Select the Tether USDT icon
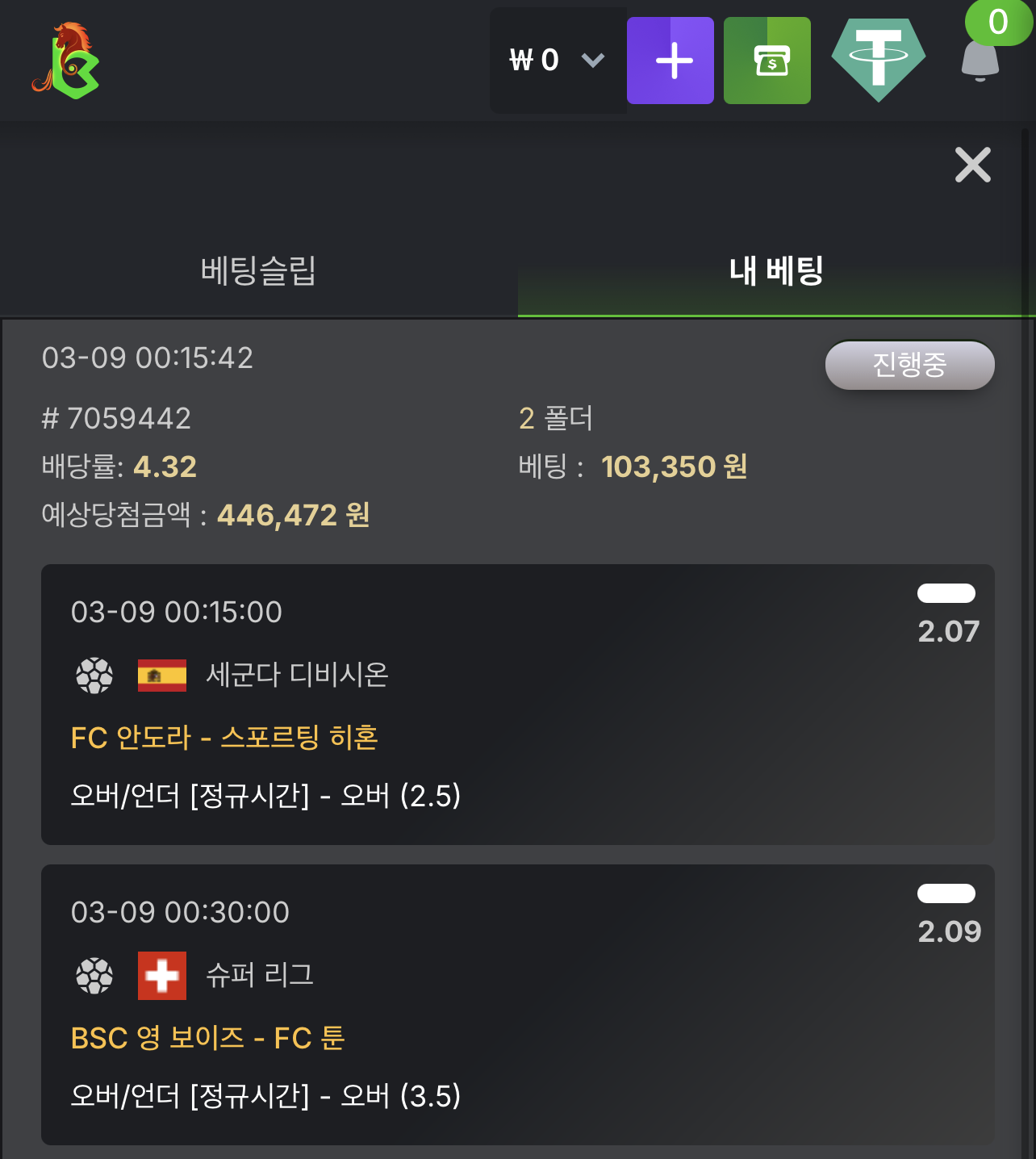The image size is (1036, 1159). tap(879, 58)
